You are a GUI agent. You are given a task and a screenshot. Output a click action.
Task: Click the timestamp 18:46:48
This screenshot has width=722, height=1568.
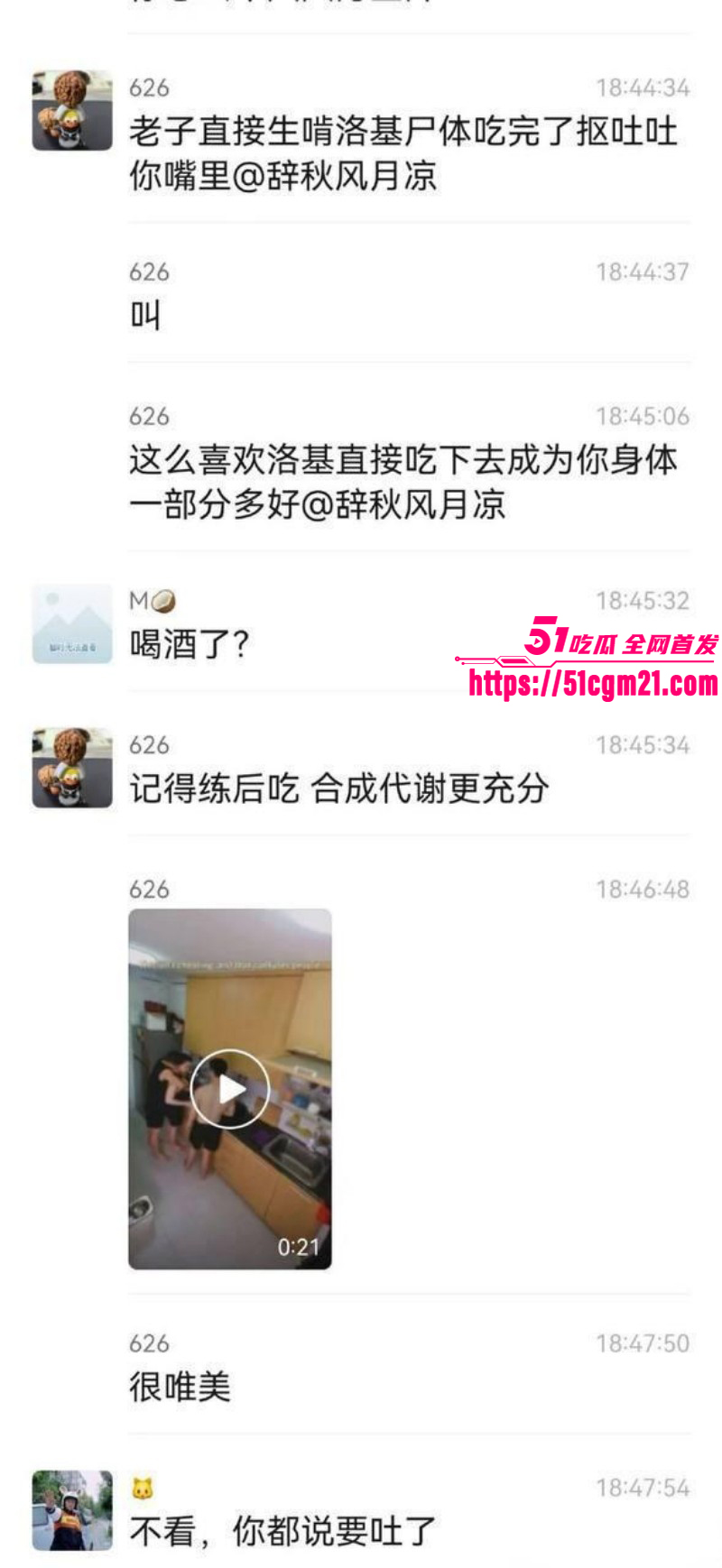coord(642,890)
